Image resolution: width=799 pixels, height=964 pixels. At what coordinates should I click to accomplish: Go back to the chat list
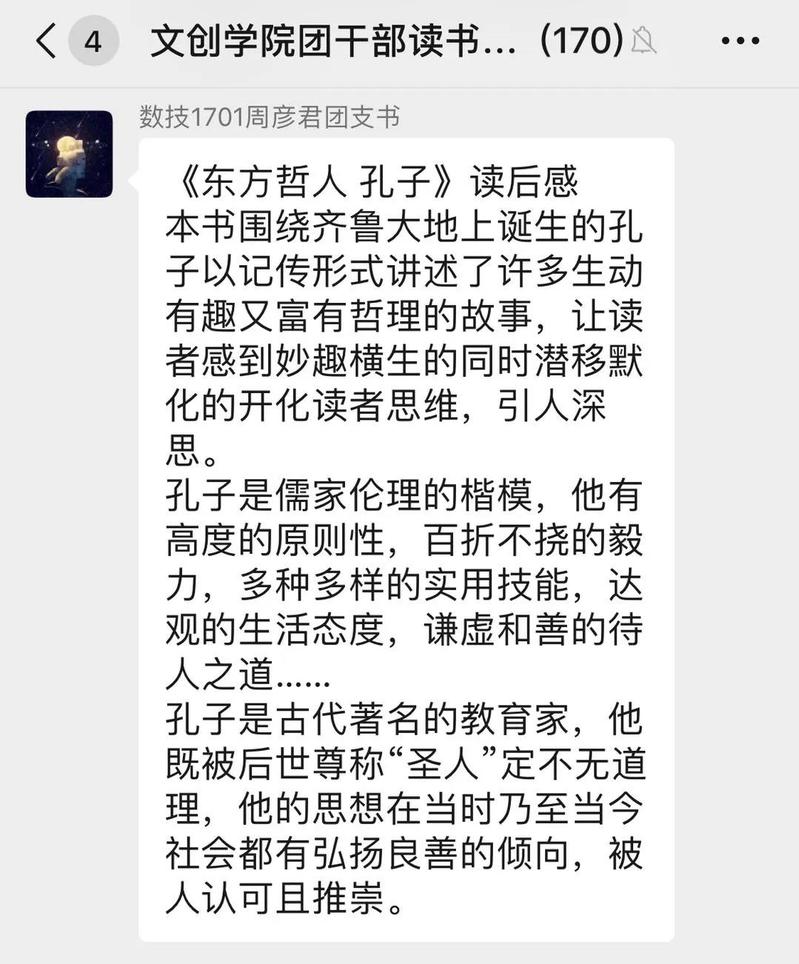(47, 42)
